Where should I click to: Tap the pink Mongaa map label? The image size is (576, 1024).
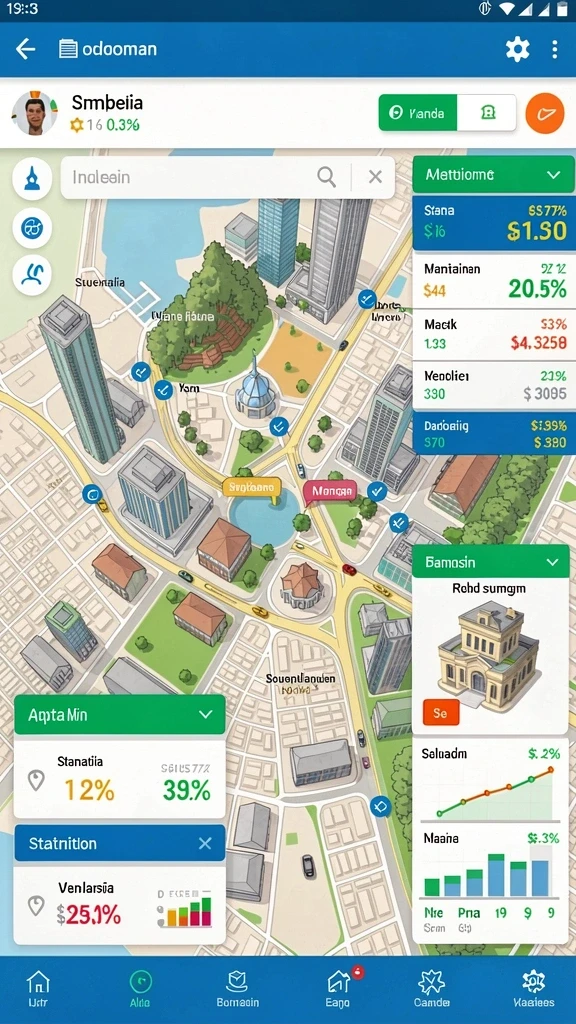point(330,491)
